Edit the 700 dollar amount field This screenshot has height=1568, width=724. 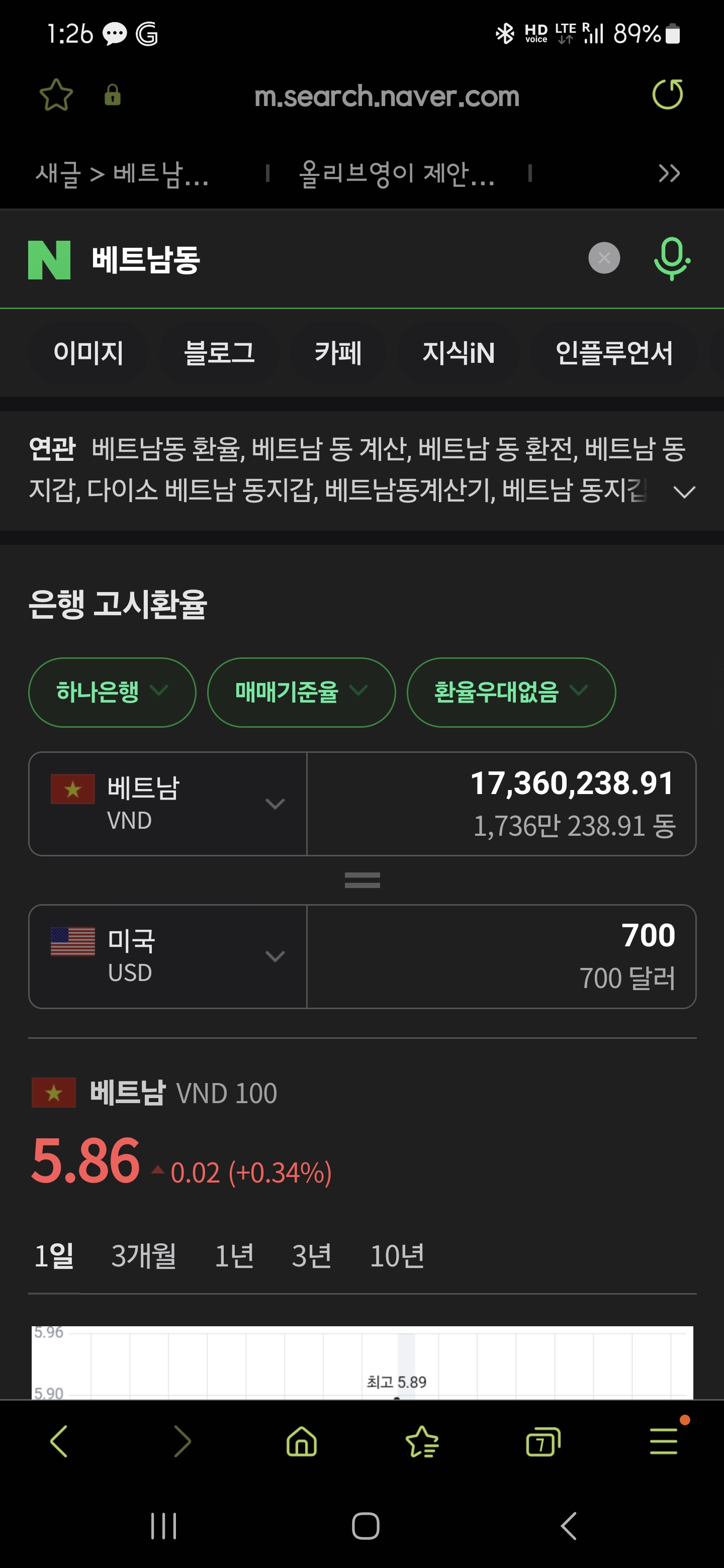point(501,956)
